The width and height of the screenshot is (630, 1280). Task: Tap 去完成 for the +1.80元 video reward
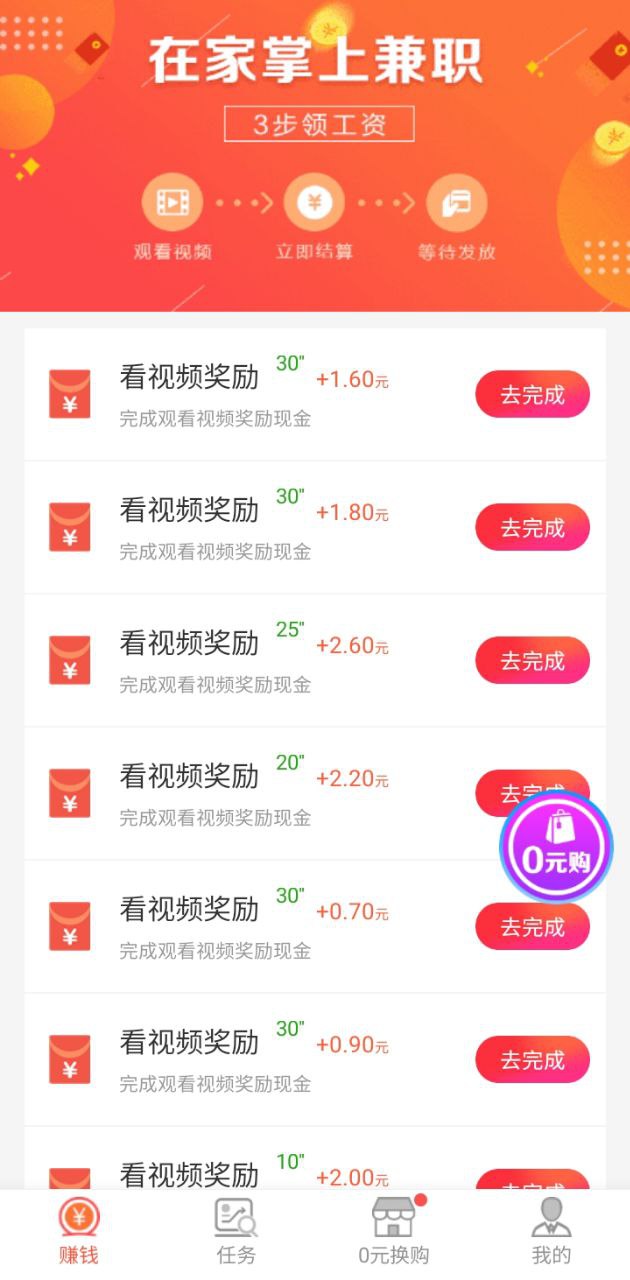532,528
